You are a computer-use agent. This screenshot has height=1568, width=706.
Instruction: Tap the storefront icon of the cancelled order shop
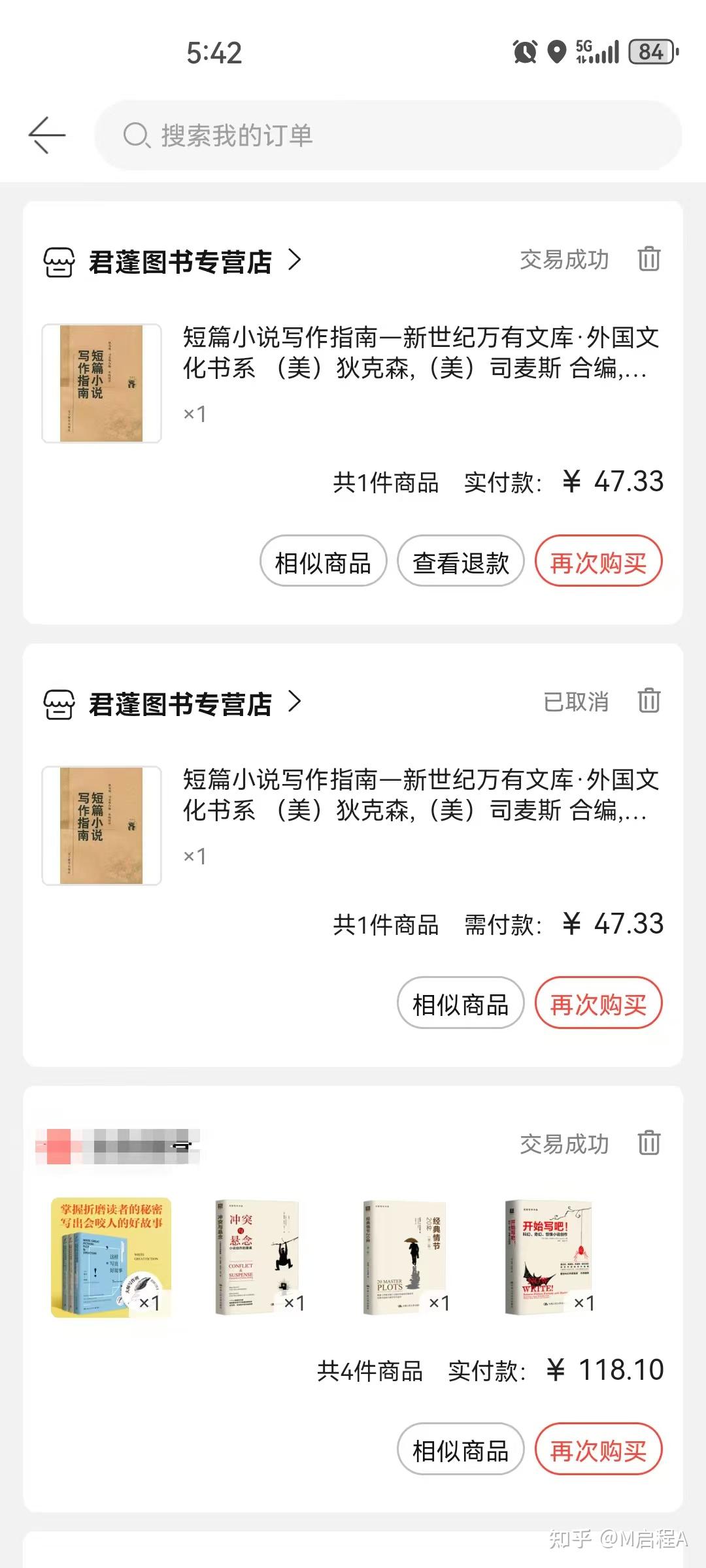[x=59, y=702]
